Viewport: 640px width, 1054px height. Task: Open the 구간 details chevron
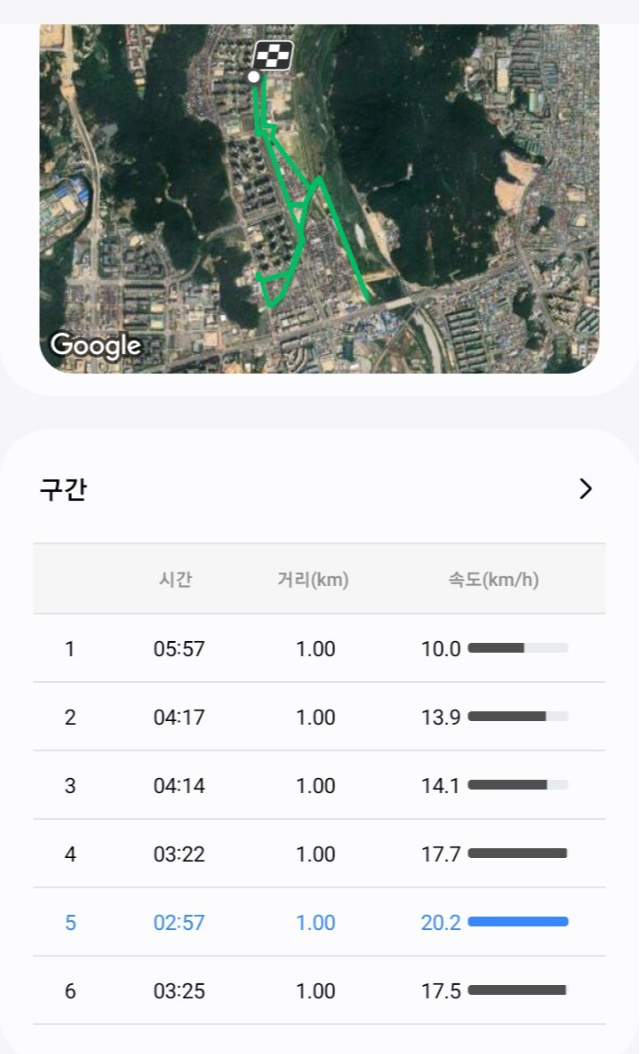[586, 489]
